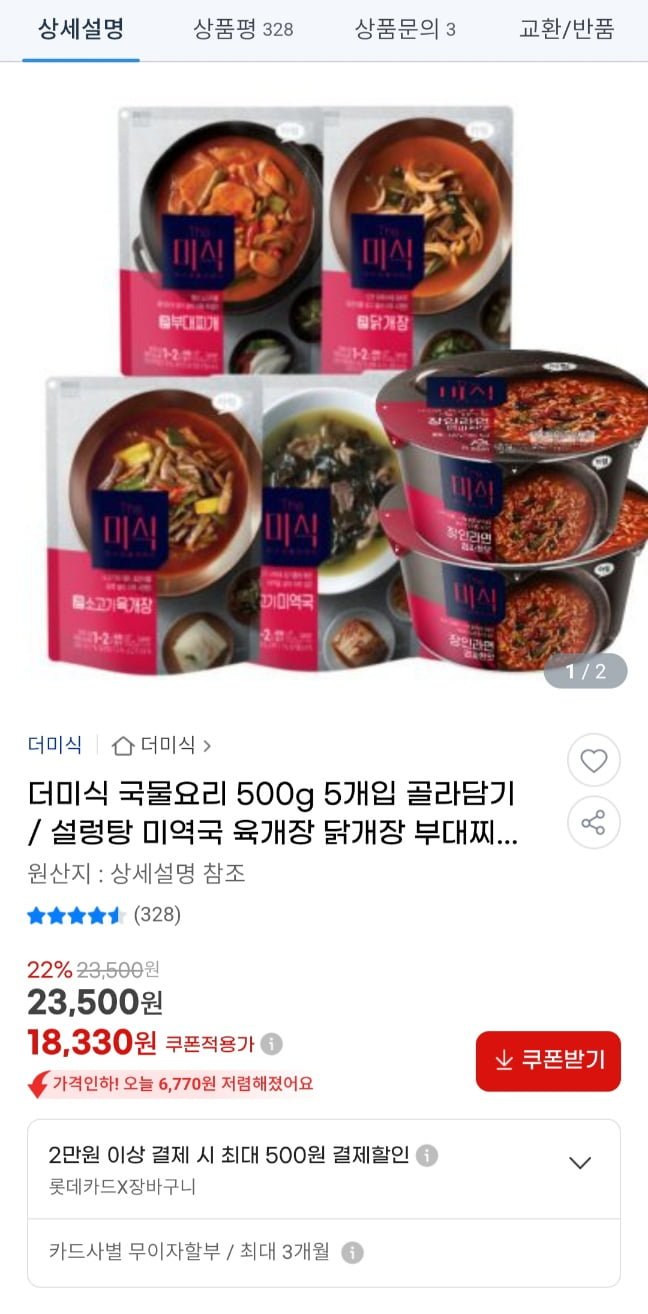This screenshot has width=648, height=1314.
Task: Show info icon for 500원 결제할인
Action: click(427, 1156)
